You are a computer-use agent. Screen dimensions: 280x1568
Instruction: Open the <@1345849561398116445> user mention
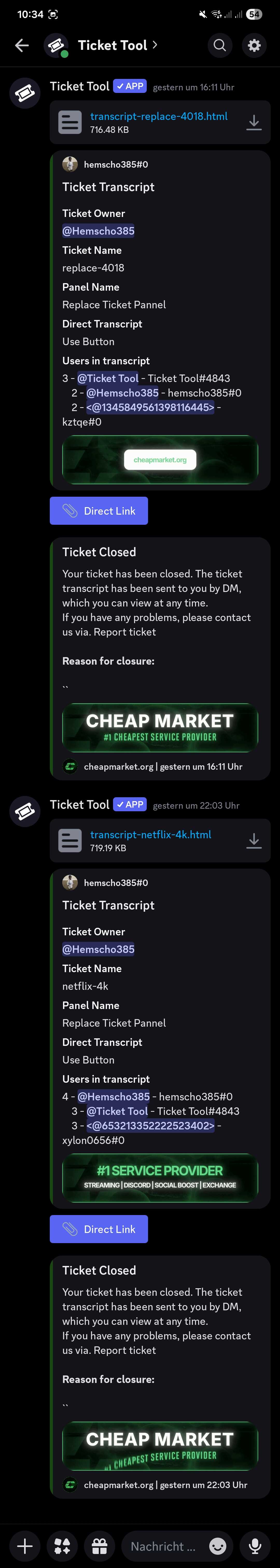click(150, 407)
